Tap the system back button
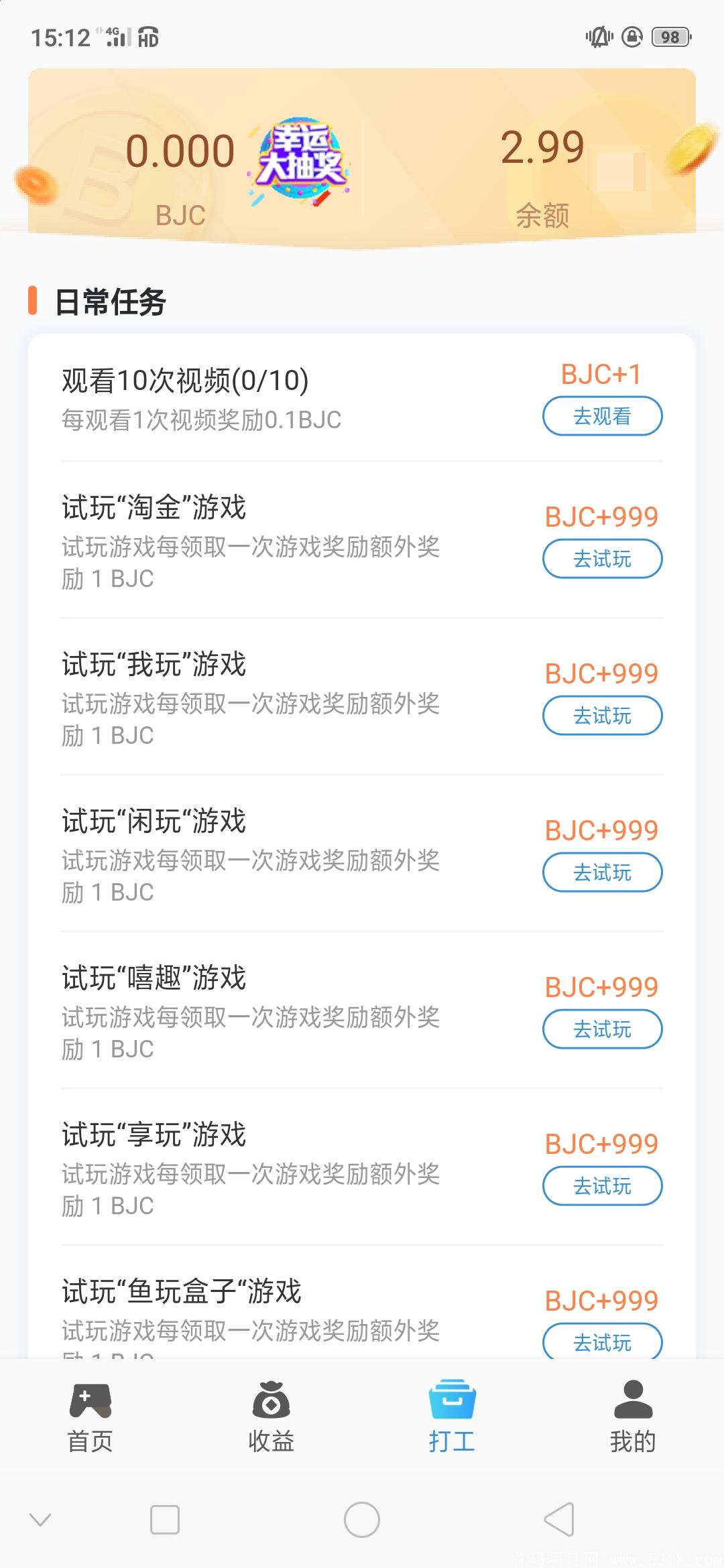The image size is (724, 1568). pos(559,1520)
